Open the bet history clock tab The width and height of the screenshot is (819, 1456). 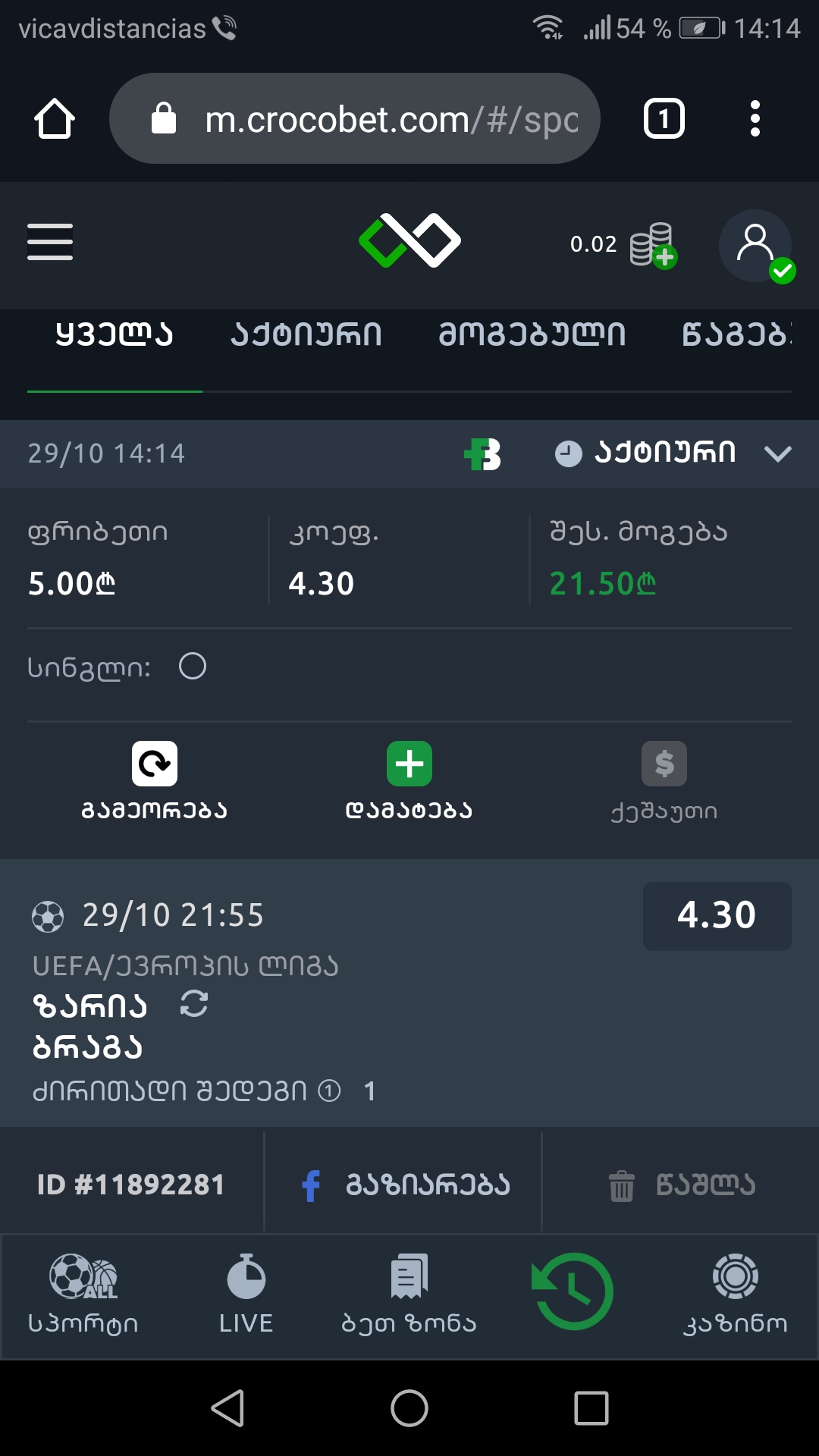tap(573, 1291)
